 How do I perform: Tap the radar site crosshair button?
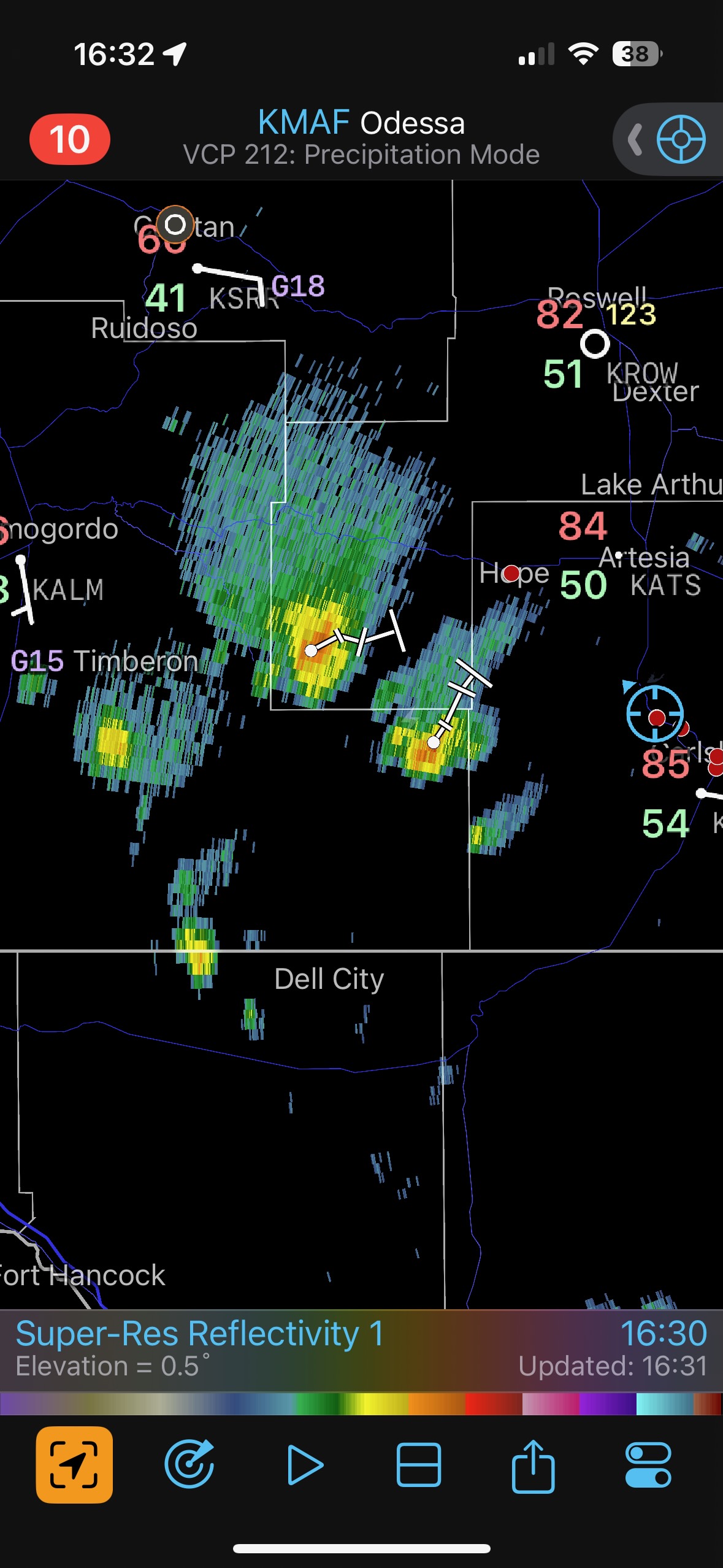point(680,139)
